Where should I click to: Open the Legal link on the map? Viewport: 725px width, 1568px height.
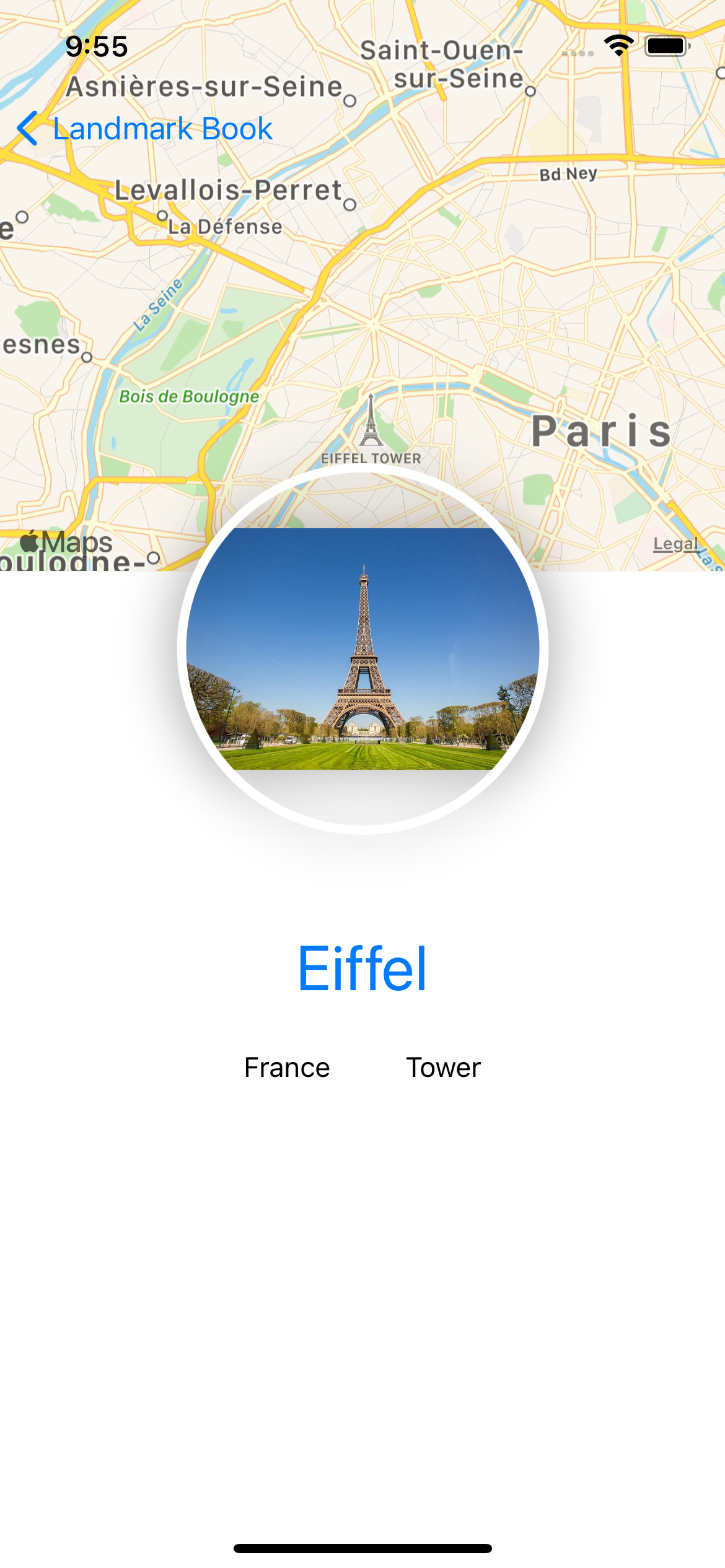pyautogui.click(x=677, y=544)
